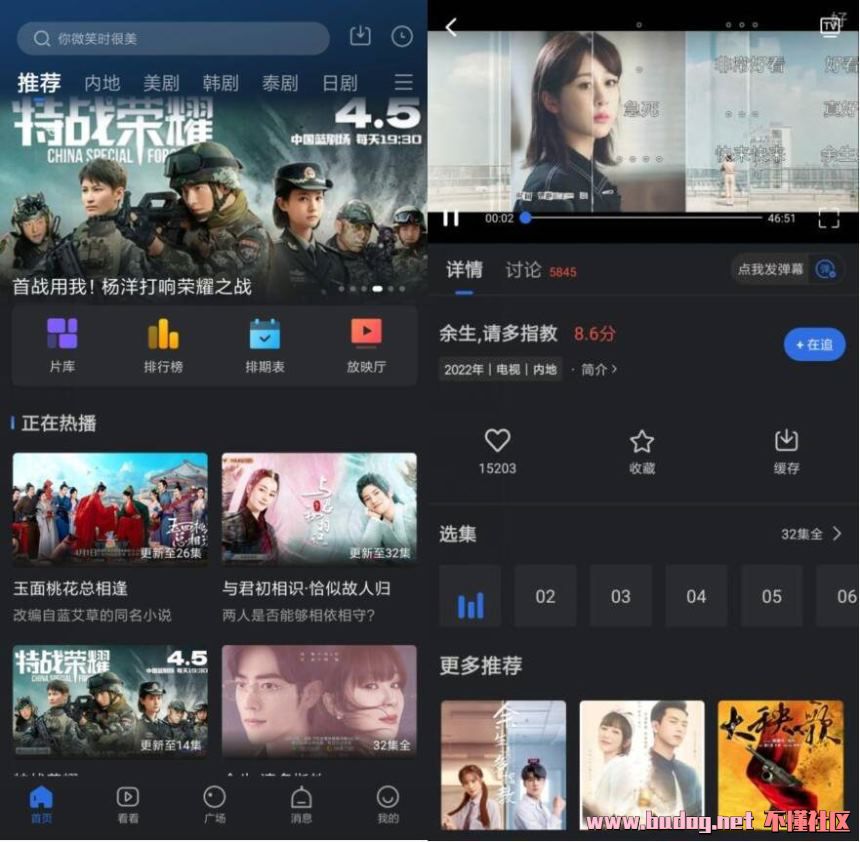Open the category menu hamburger icon
This screenshot has width=860, height=842.
403,82
